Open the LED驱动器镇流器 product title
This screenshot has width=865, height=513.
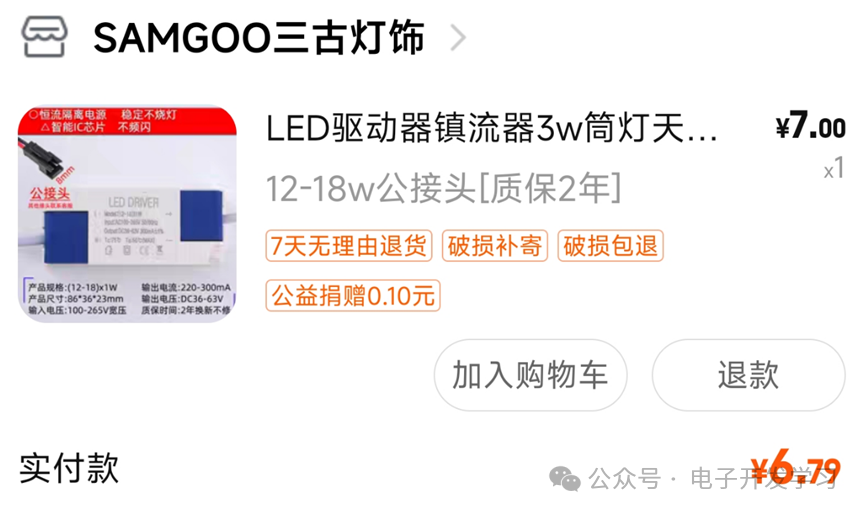pos(492,129)
